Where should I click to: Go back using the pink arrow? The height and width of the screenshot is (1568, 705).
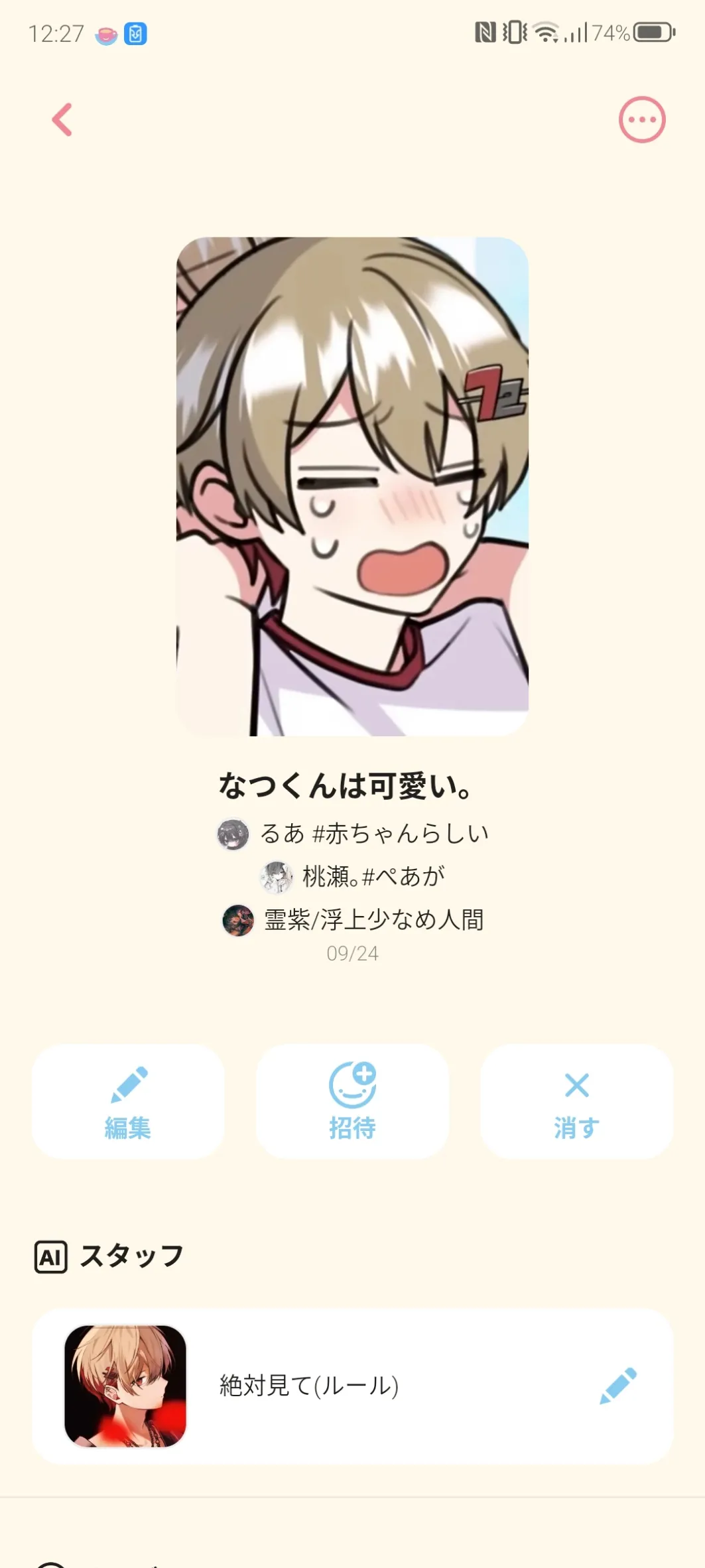(62, 120)
